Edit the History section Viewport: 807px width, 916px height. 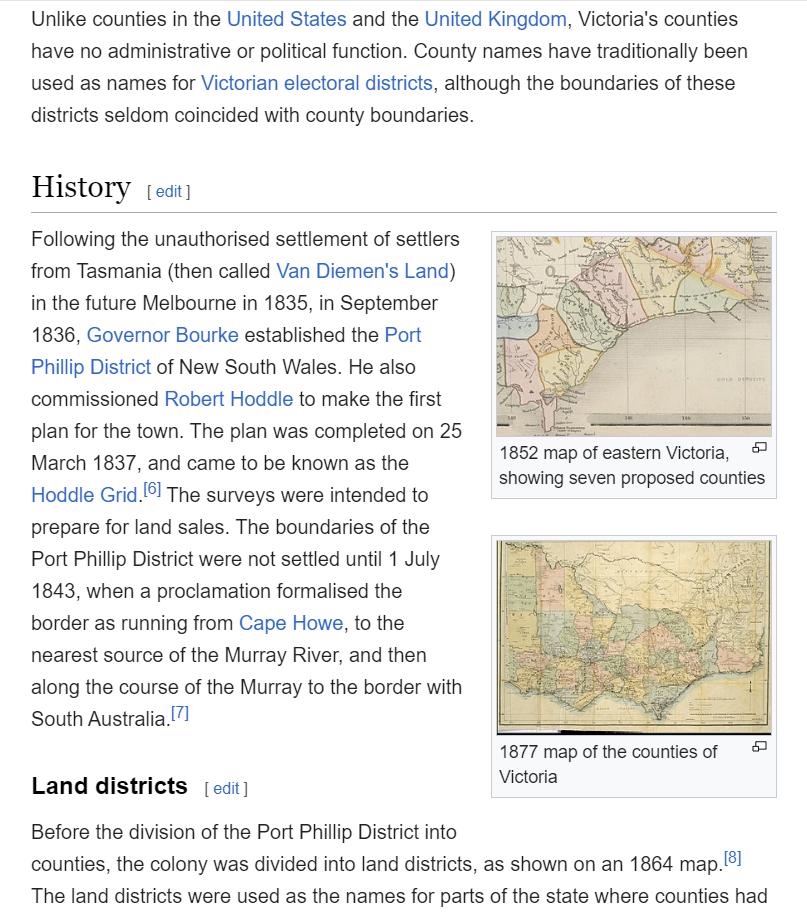coord(168,191)
